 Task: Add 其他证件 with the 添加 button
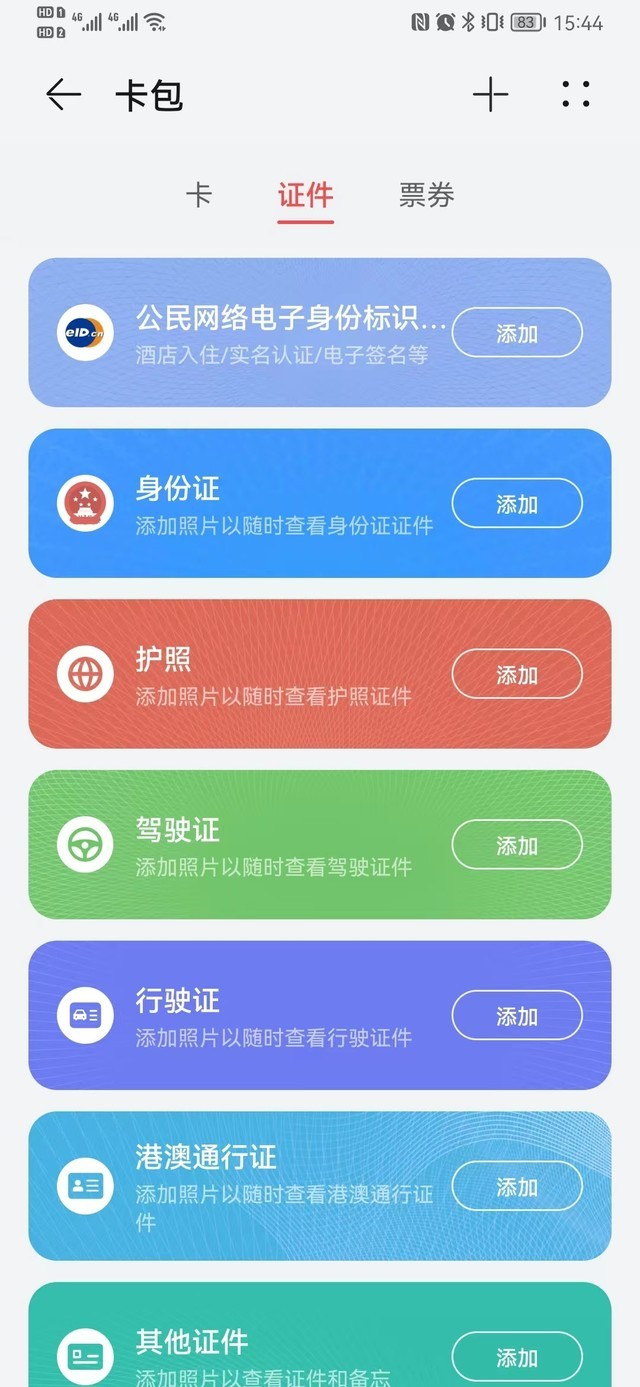click(x=517, y=1357)
